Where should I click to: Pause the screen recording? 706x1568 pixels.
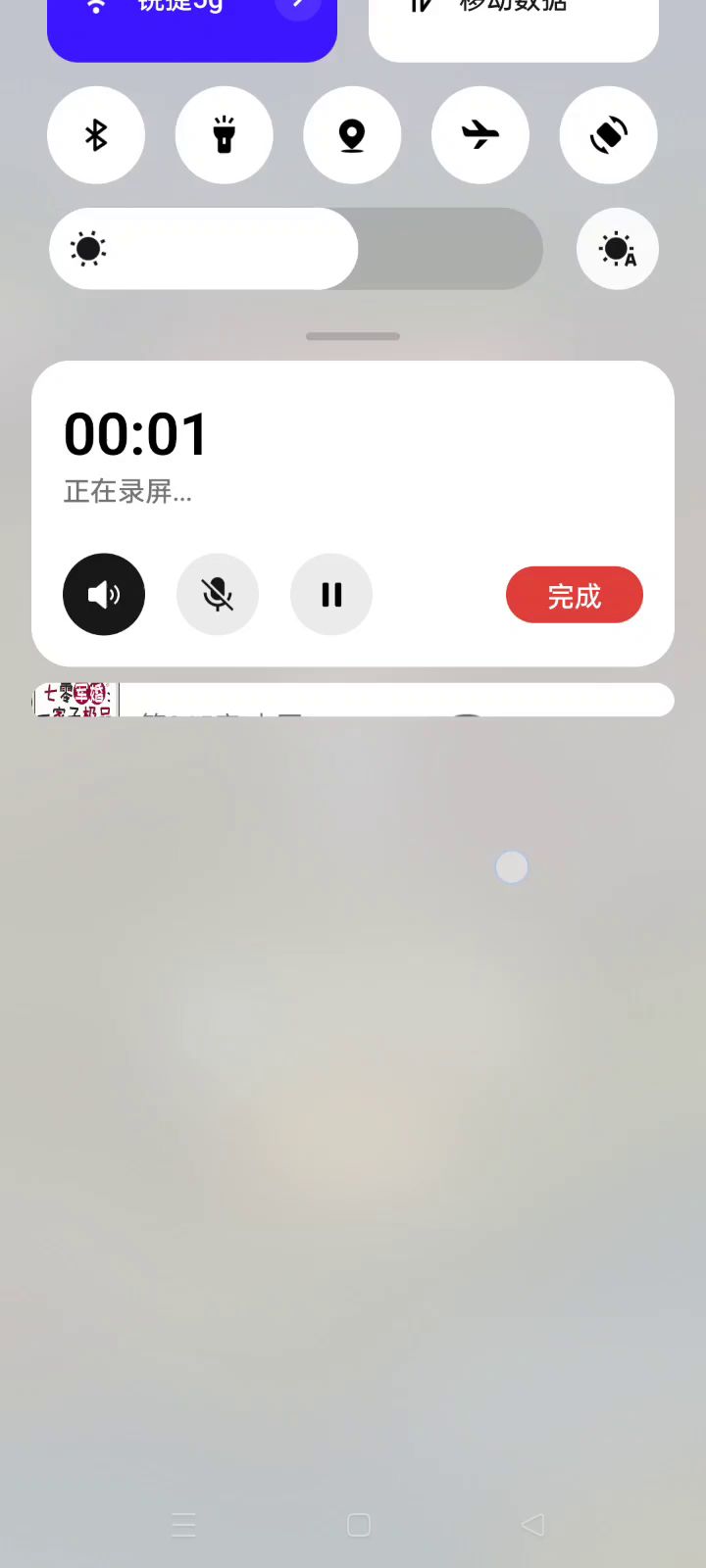(331, 595)
